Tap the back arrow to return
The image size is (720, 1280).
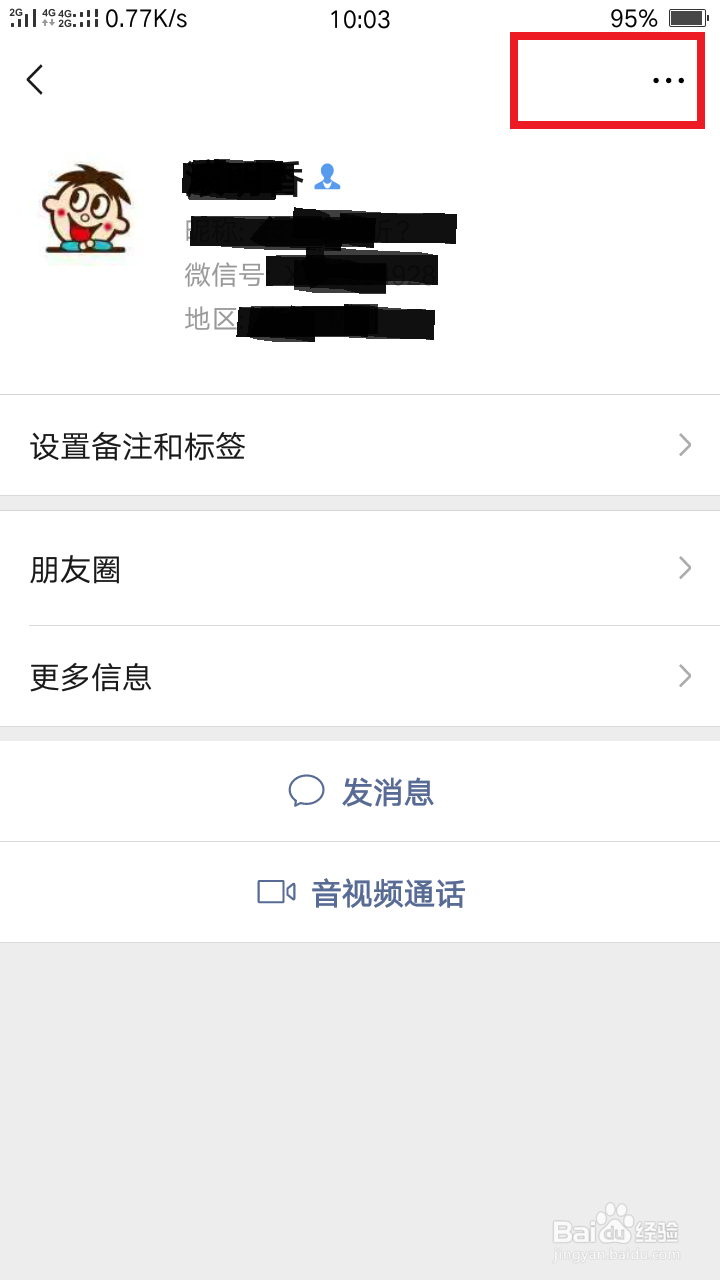coord(34,80)
